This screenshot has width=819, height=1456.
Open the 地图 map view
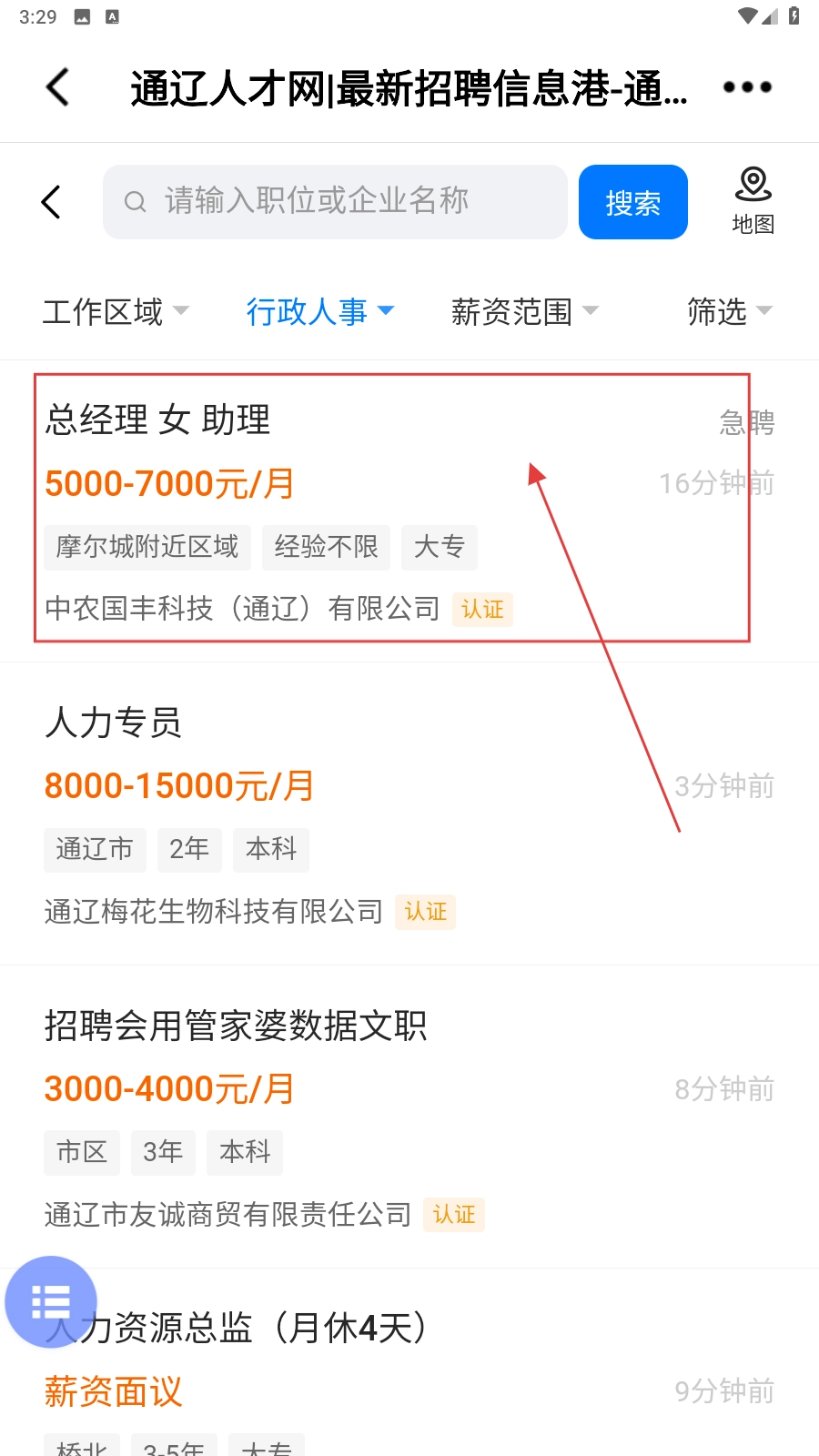753,200
